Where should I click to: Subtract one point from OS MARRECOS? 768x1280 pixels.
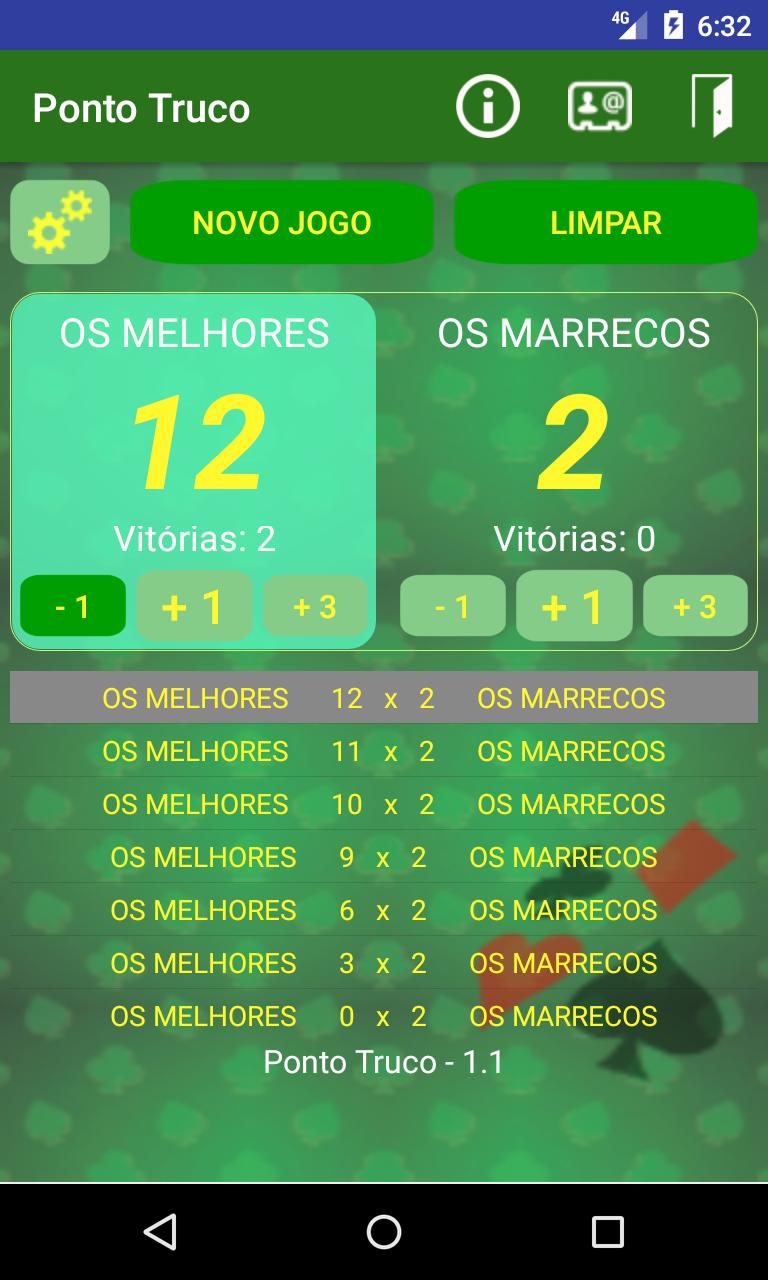tap(453, 605)
